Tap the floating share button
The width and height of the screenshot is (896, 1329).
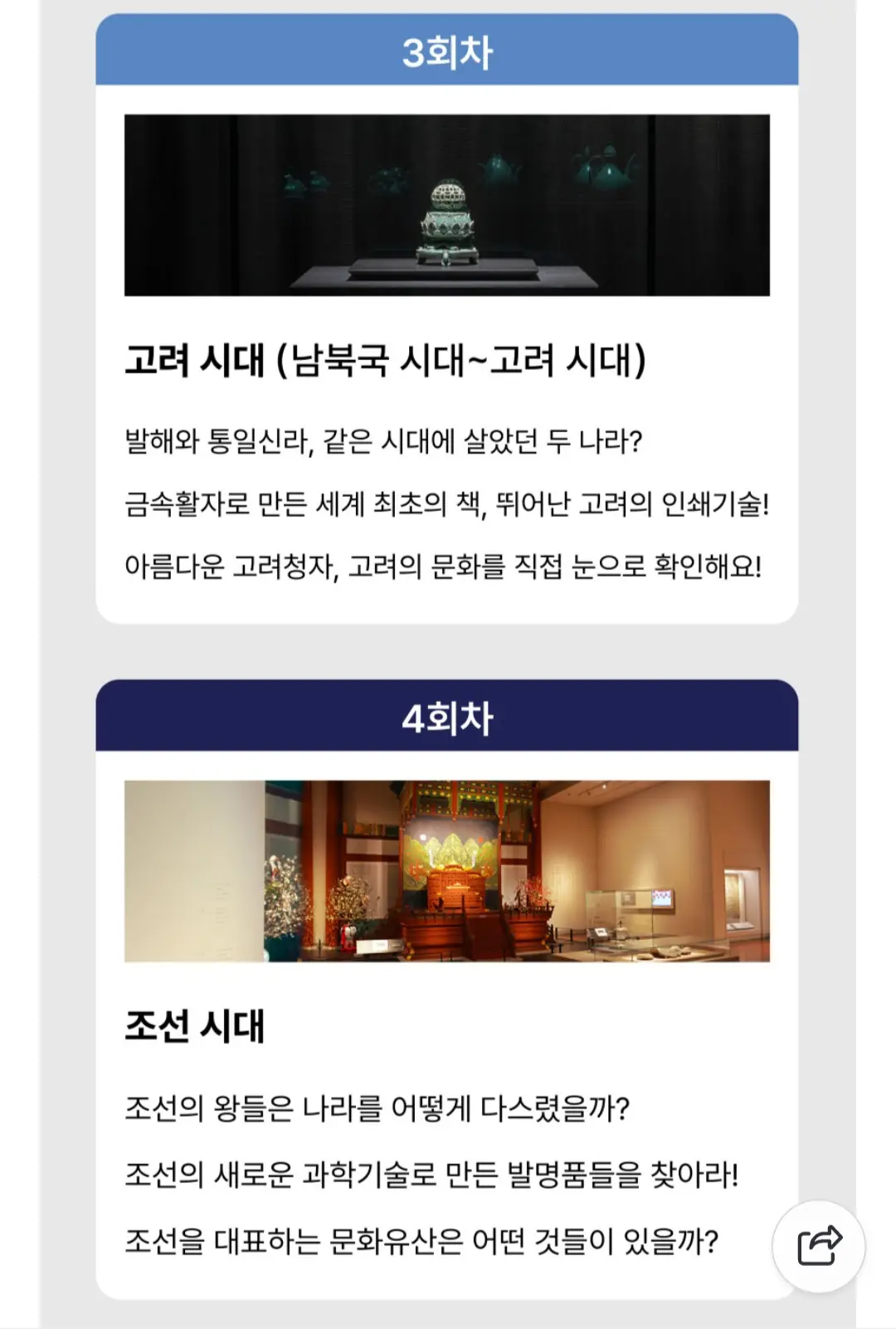(819, 1245)
